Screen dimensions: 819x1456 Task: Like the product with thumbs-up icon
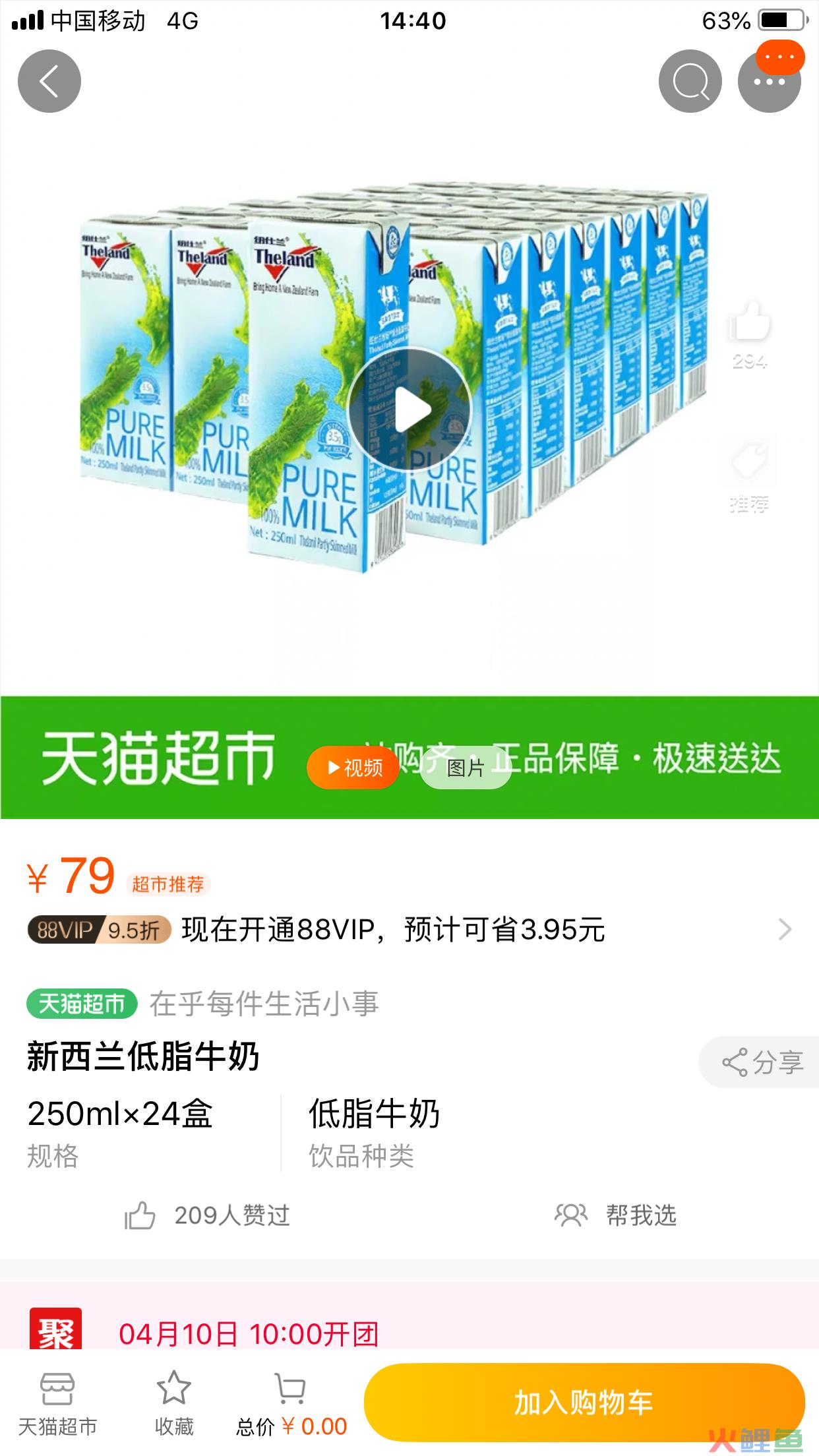click(749, 323)
